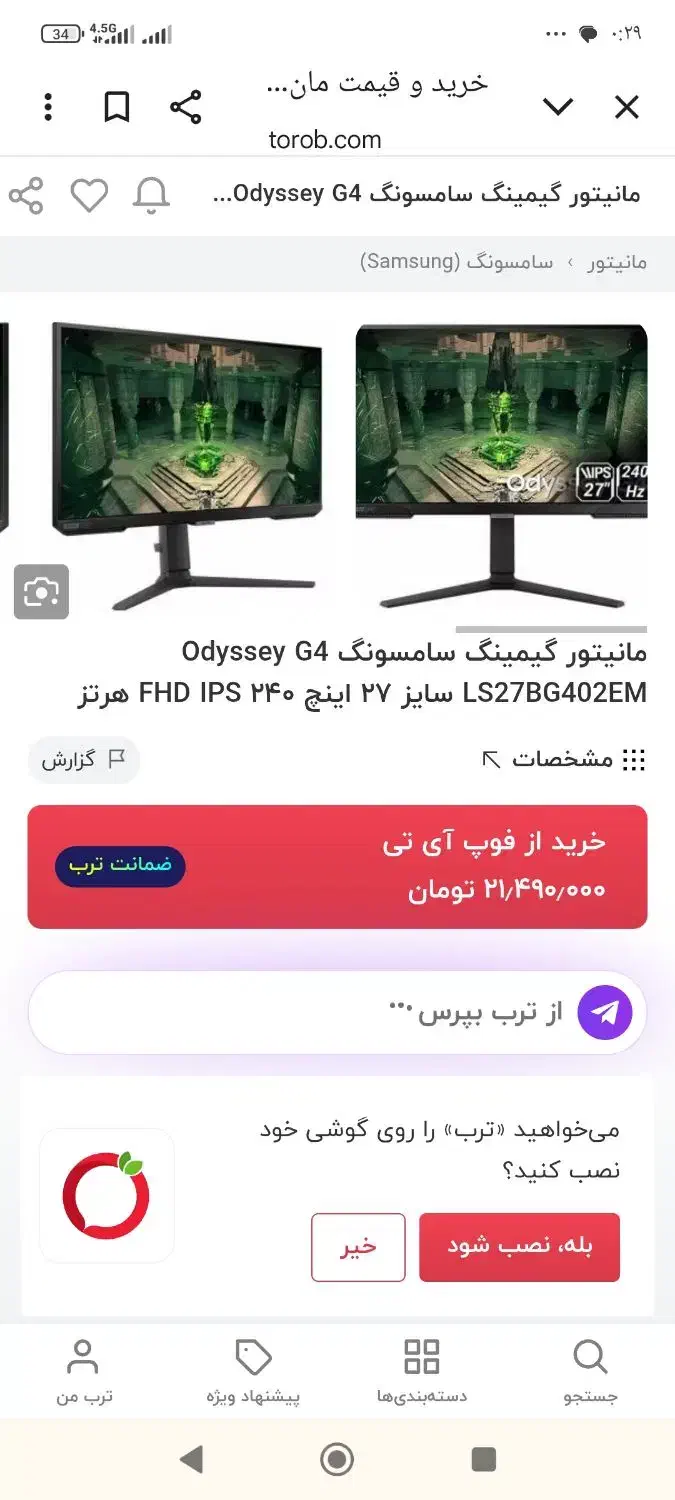The width and height of the screenshot is (675, 1500).
Task: Add the monitor to favorites
Action: 89,195
